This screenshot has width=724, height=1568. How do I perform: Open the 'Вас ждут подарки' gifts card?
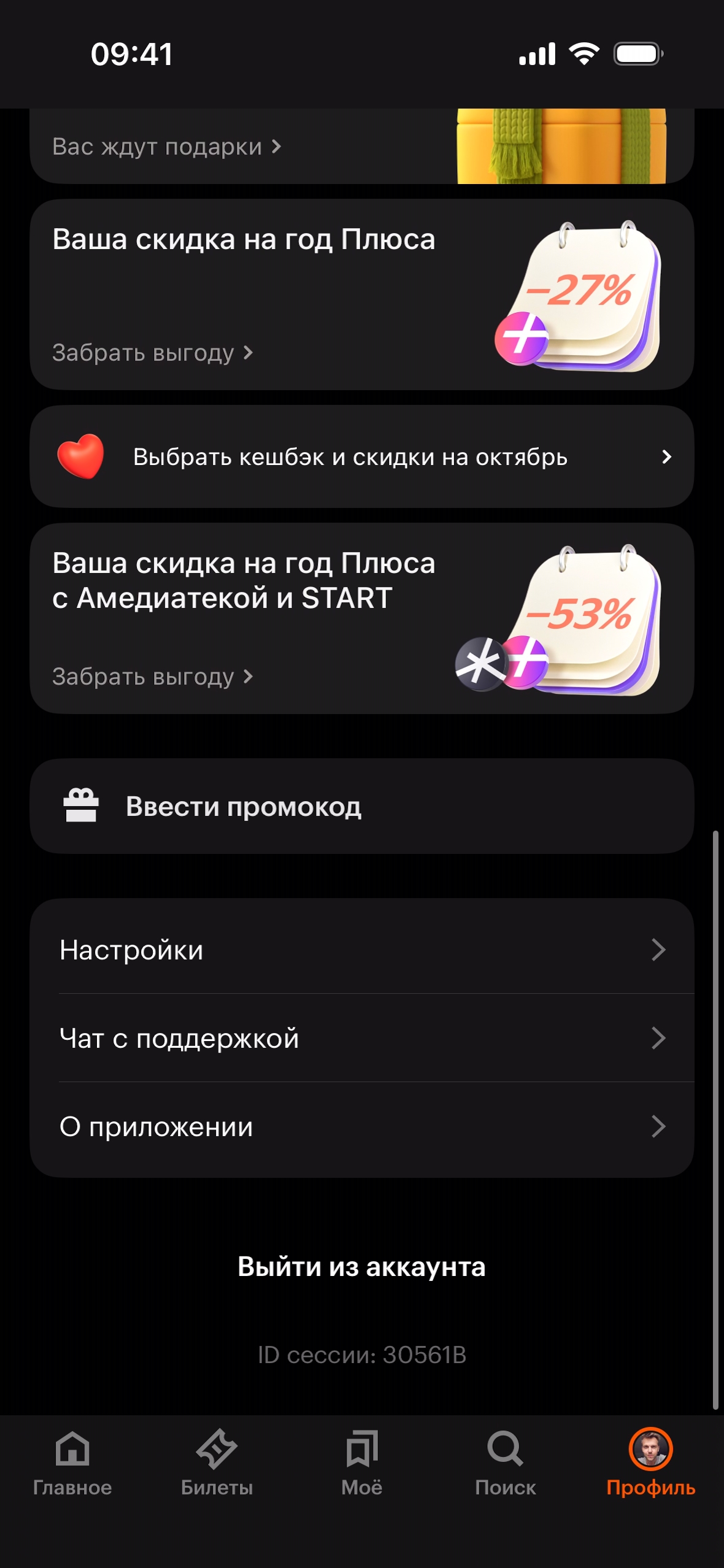(167, 147)
